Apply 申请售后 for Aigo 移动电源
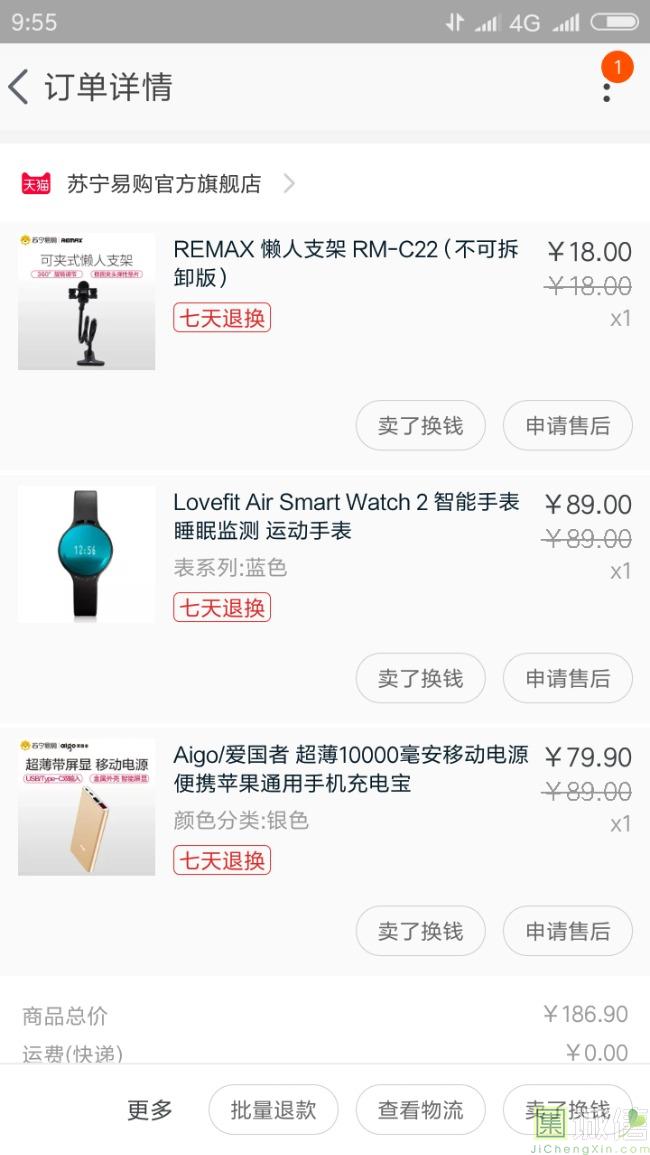 coord(567,932)
